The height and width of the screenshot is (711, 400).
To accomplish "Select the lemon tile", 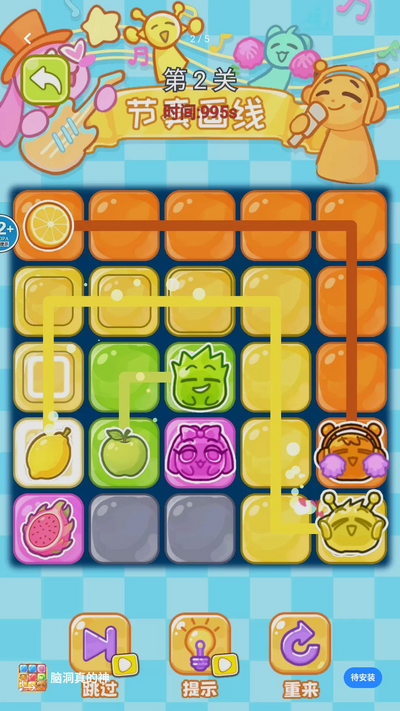I will click(49, 453).
